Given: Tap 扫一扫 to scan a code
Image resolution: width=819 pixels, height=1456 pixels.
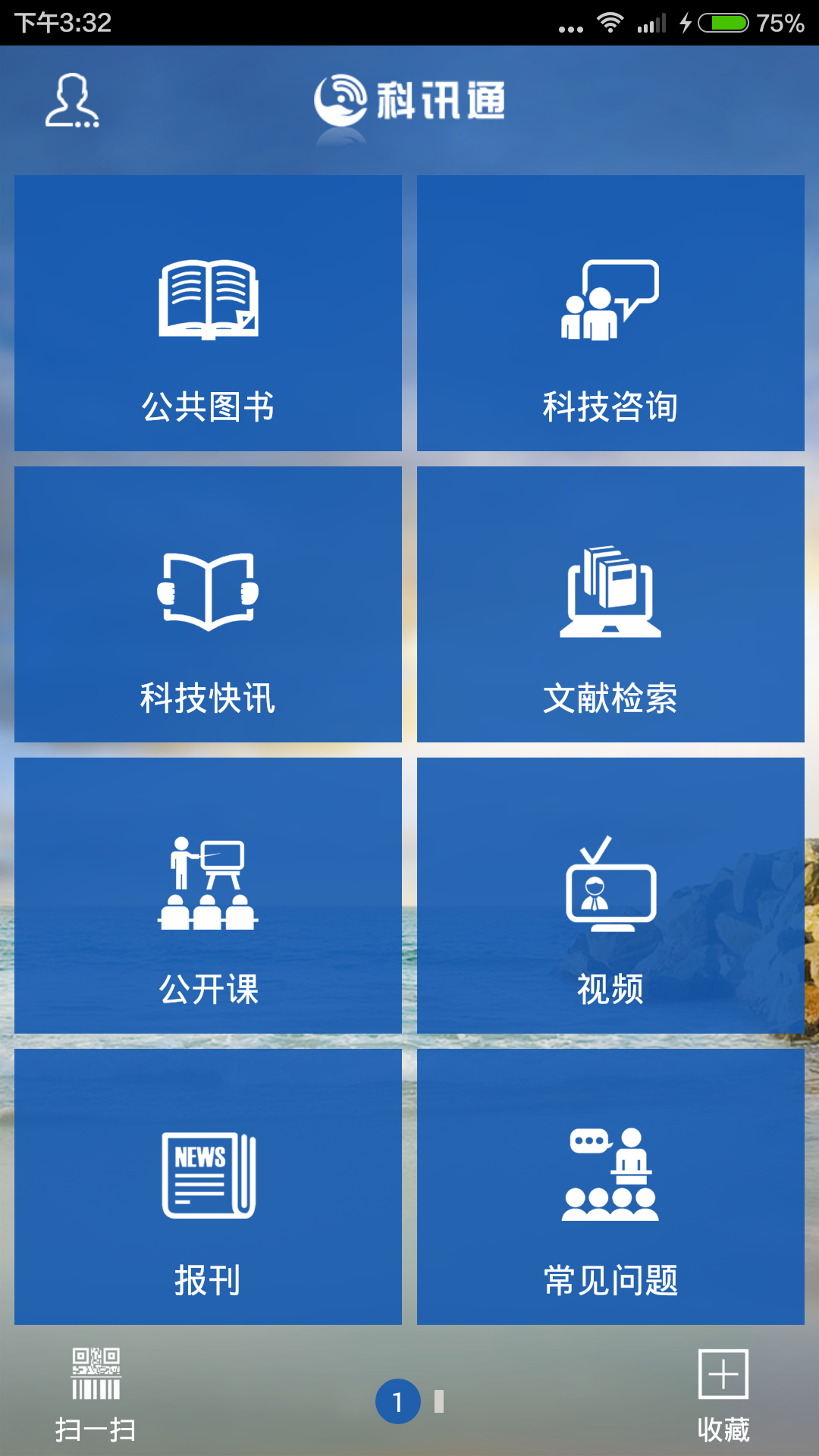Looking at the screenshot, I should tap(96, 1395).
